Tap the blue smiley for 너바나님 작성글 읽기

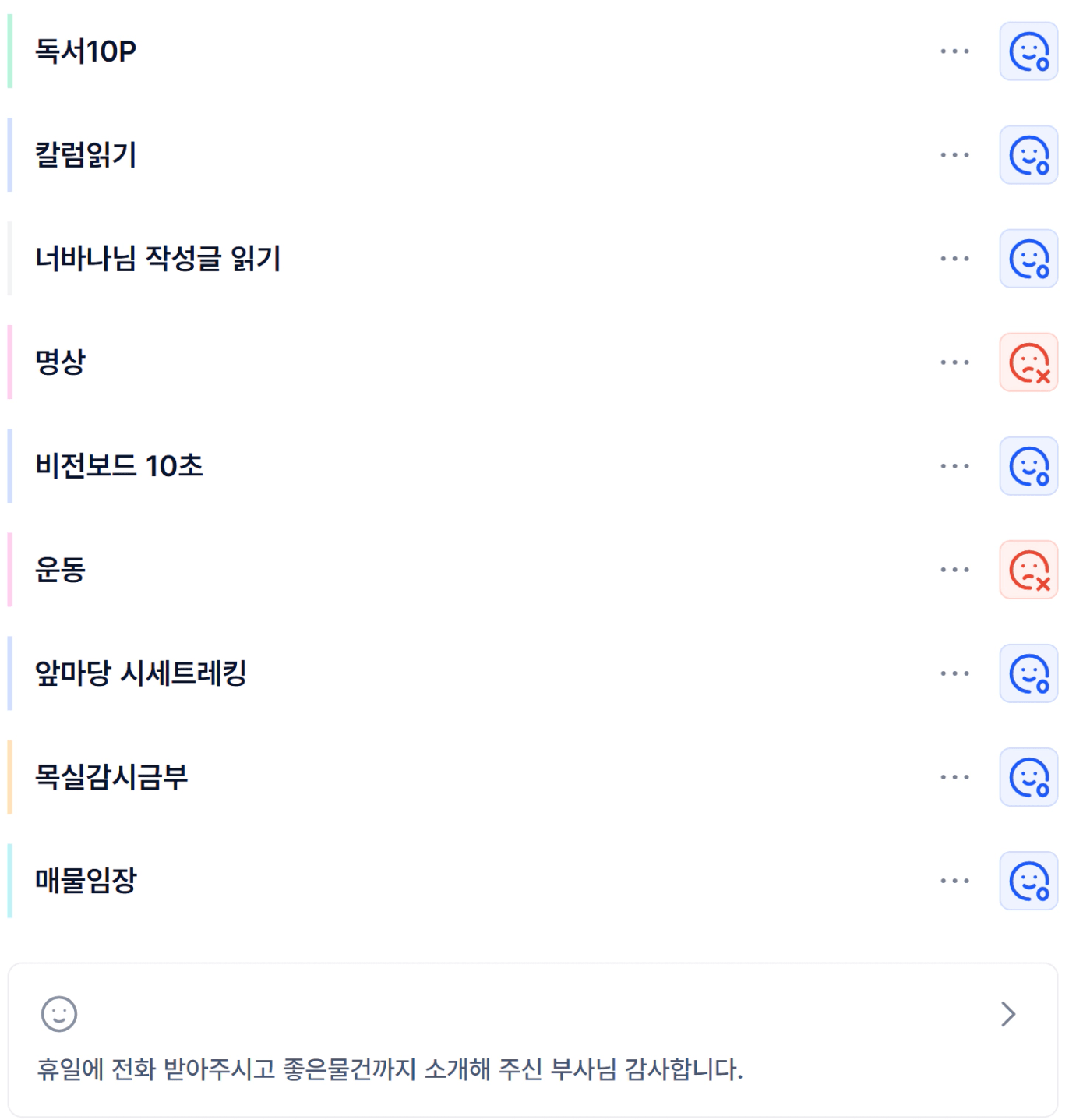(x=1028, y=259)
